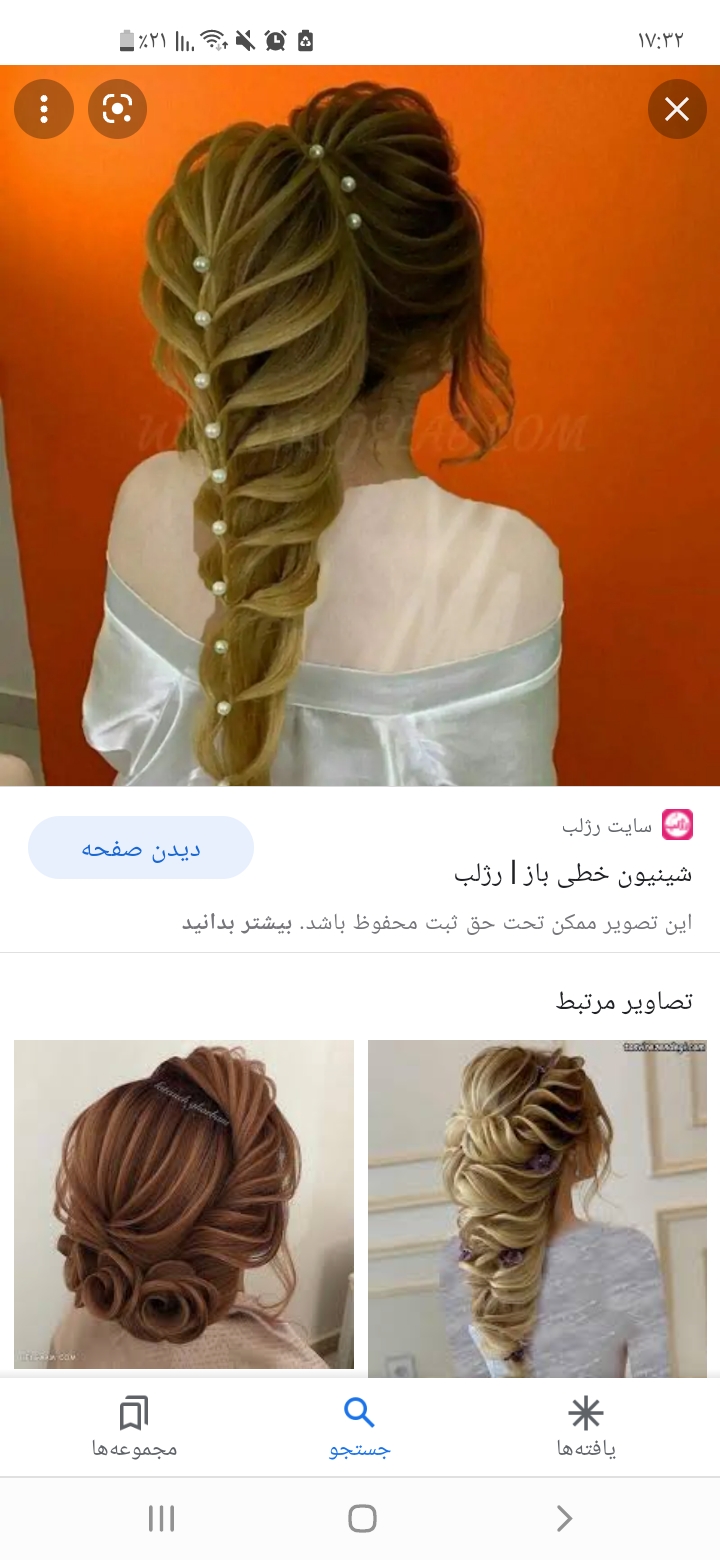Switch to the مجموعه‌ها tab
Viewport: 720px width, 1560px height.
134,1427
